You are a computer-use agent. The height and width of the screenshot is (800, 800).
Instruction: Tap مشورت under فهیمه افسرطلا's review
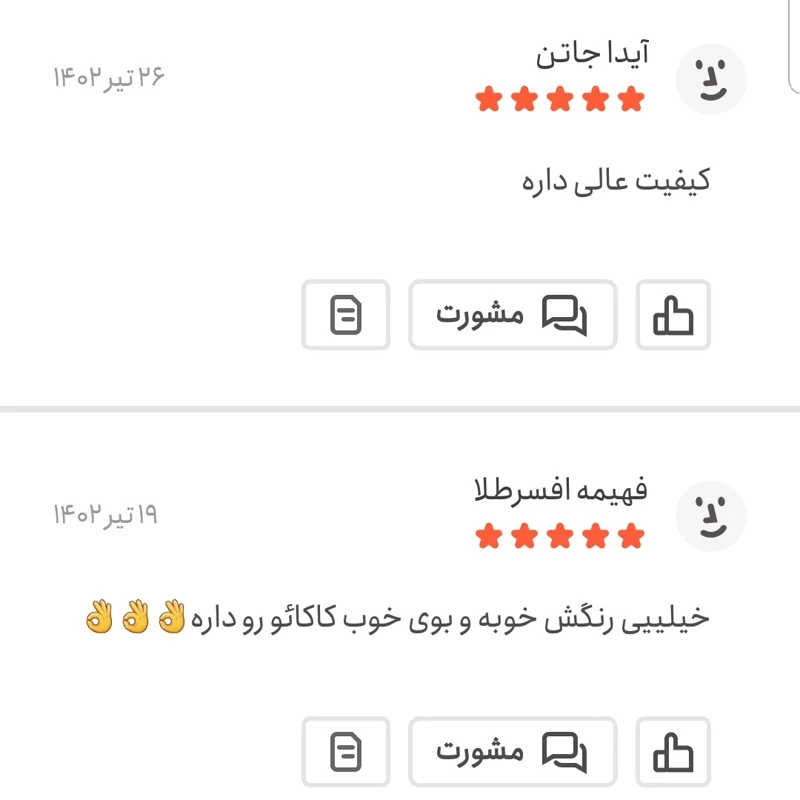512,750
